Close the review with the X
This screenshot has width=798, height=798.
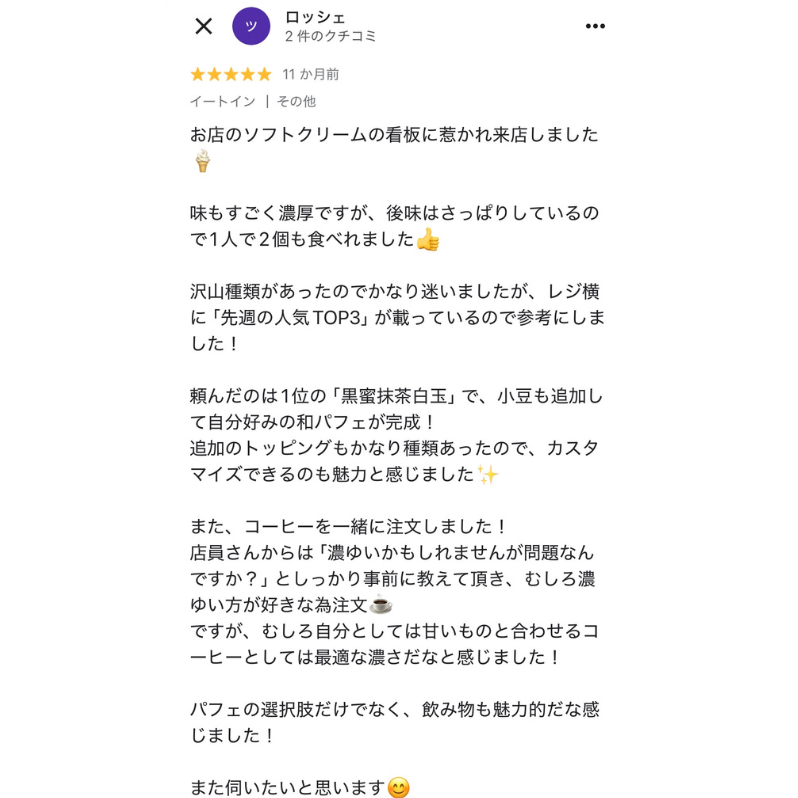(x=203, y=26)
